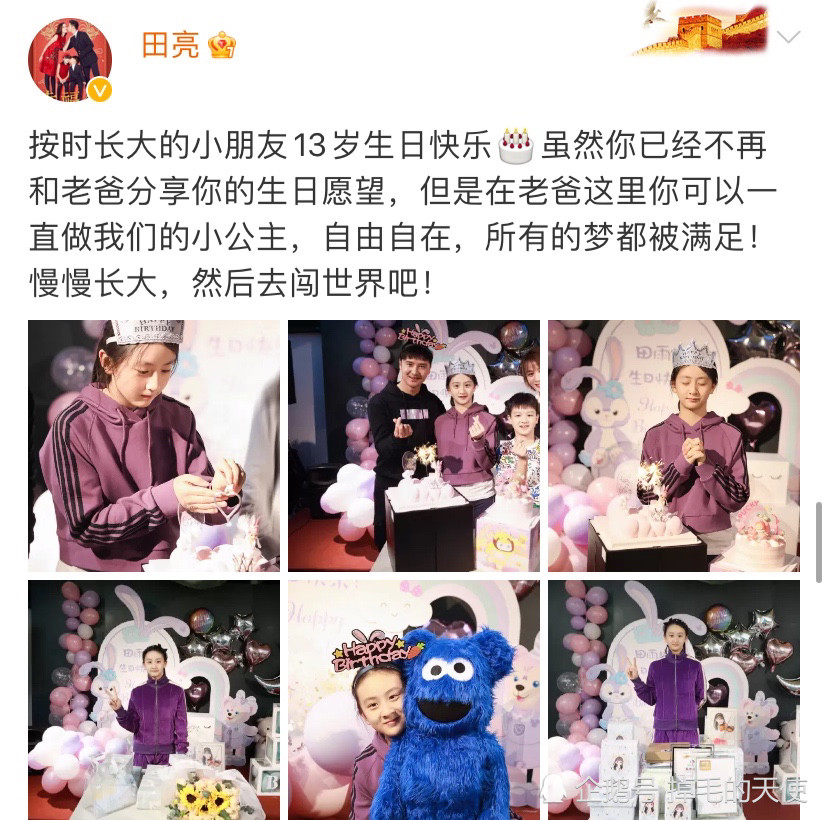The image size is (828, 820).
Task: Open photo of girl behind gift cards
Action: tap(674, 700)
